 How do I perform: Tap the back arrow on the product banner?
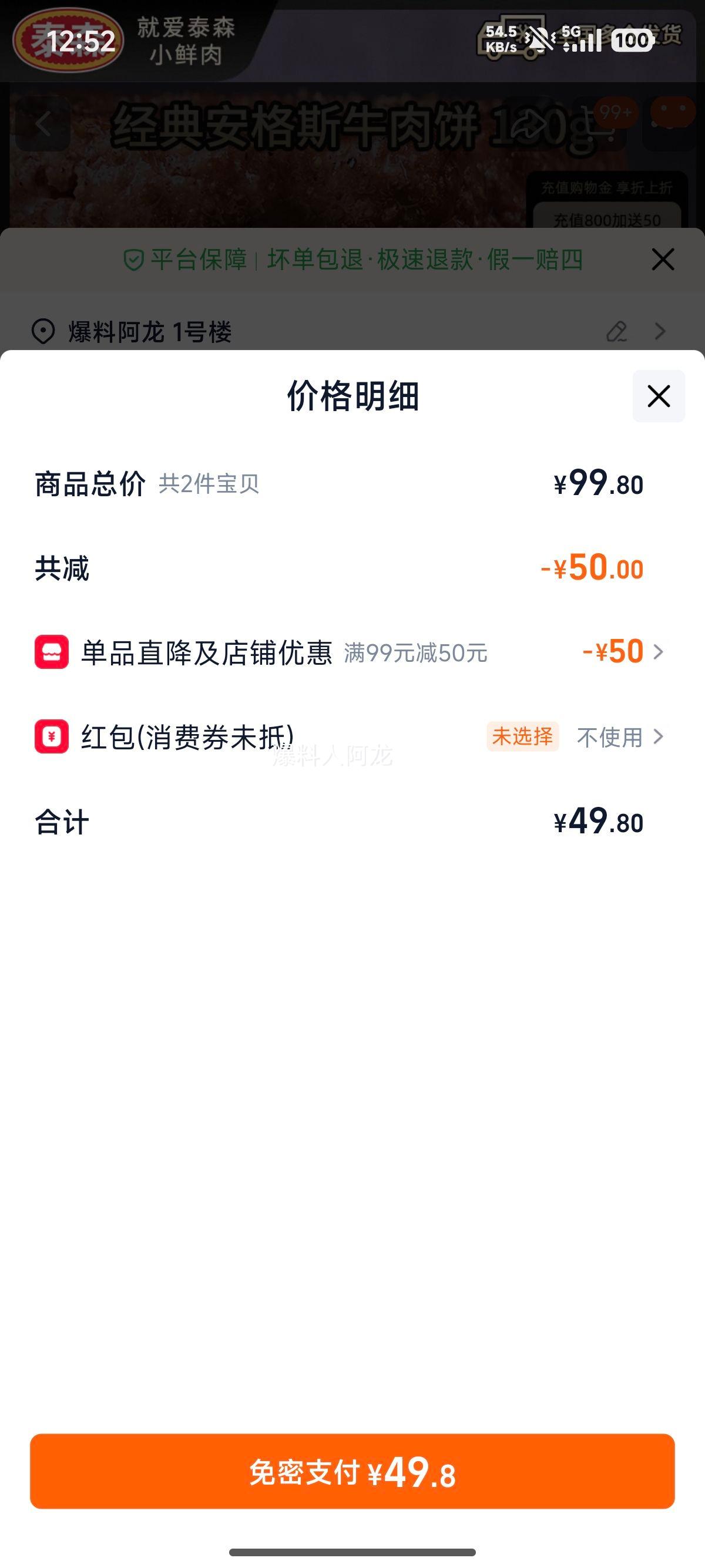44,125
